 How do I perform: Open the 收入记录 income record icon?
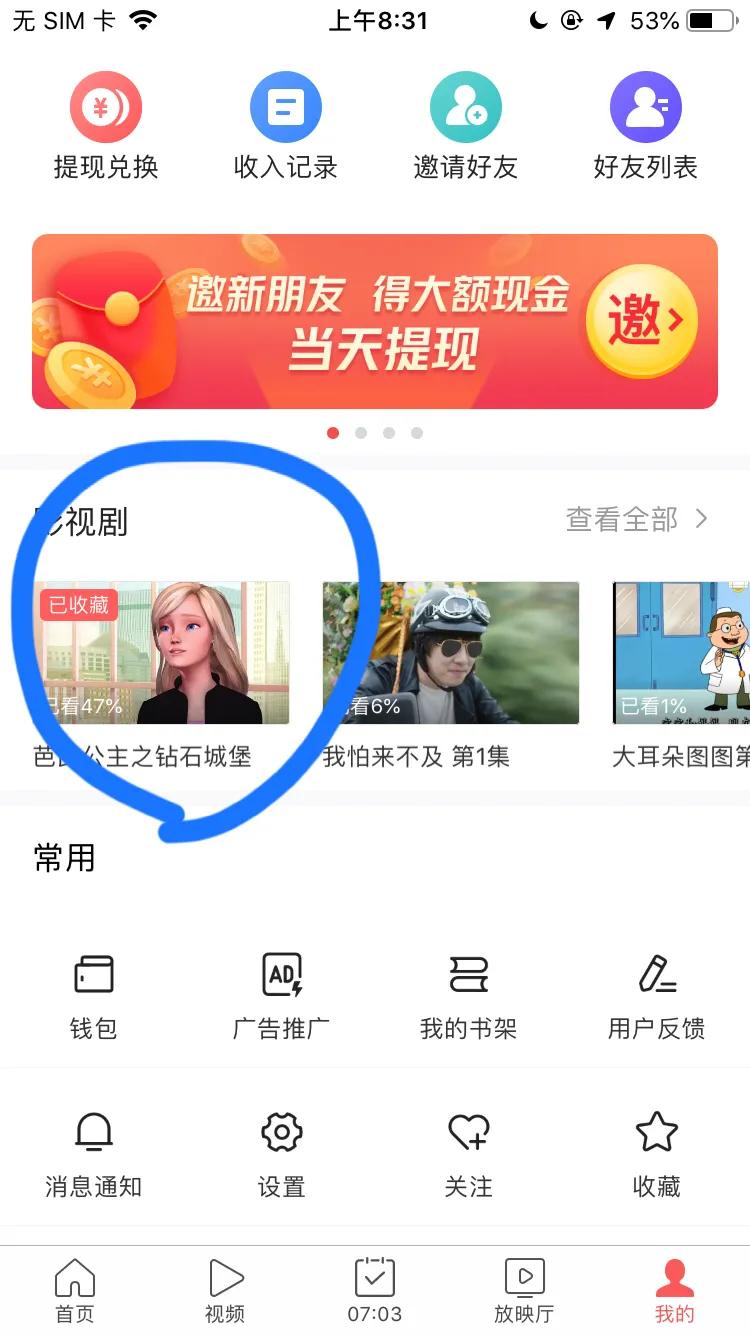click(x=286, y=106)
